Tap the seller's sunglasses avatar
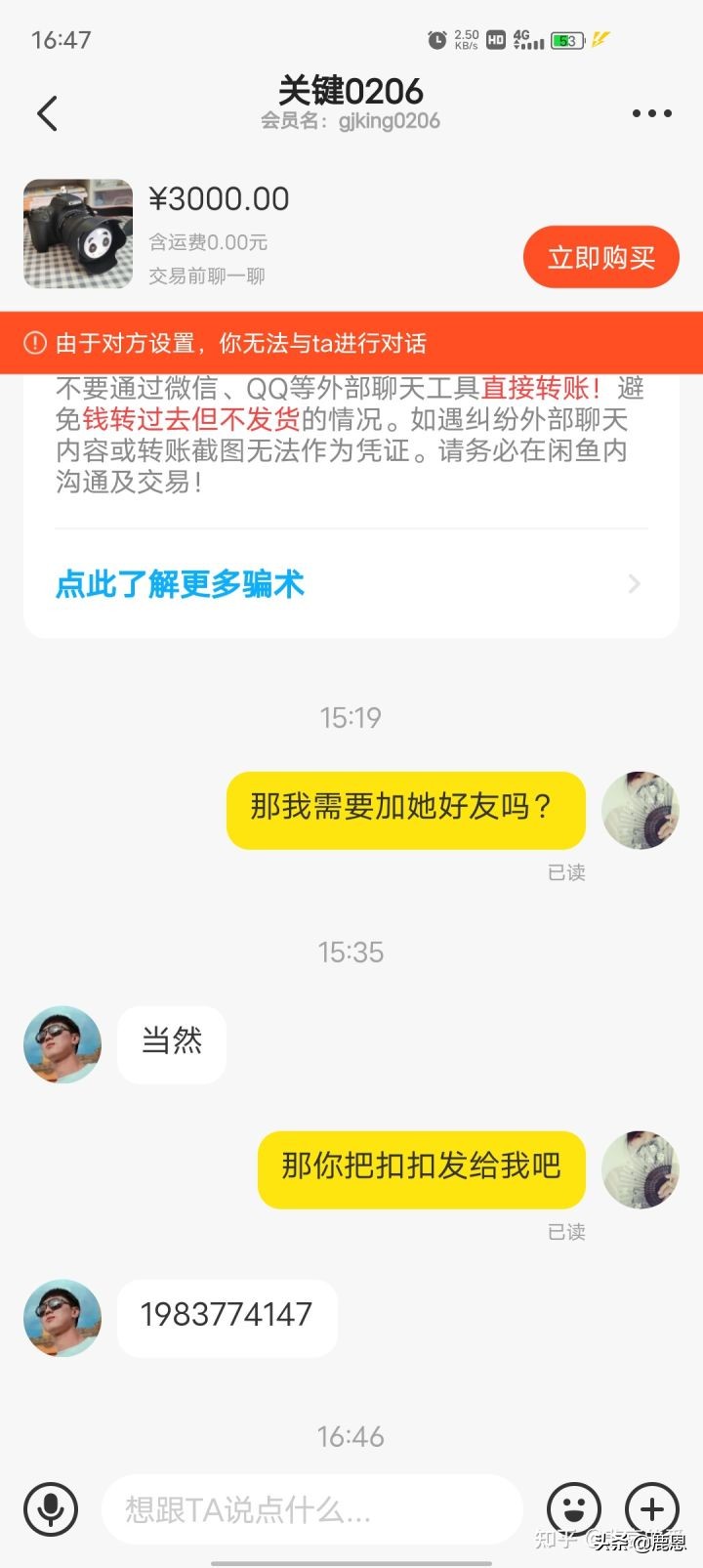 click(x=62, y=1044)
